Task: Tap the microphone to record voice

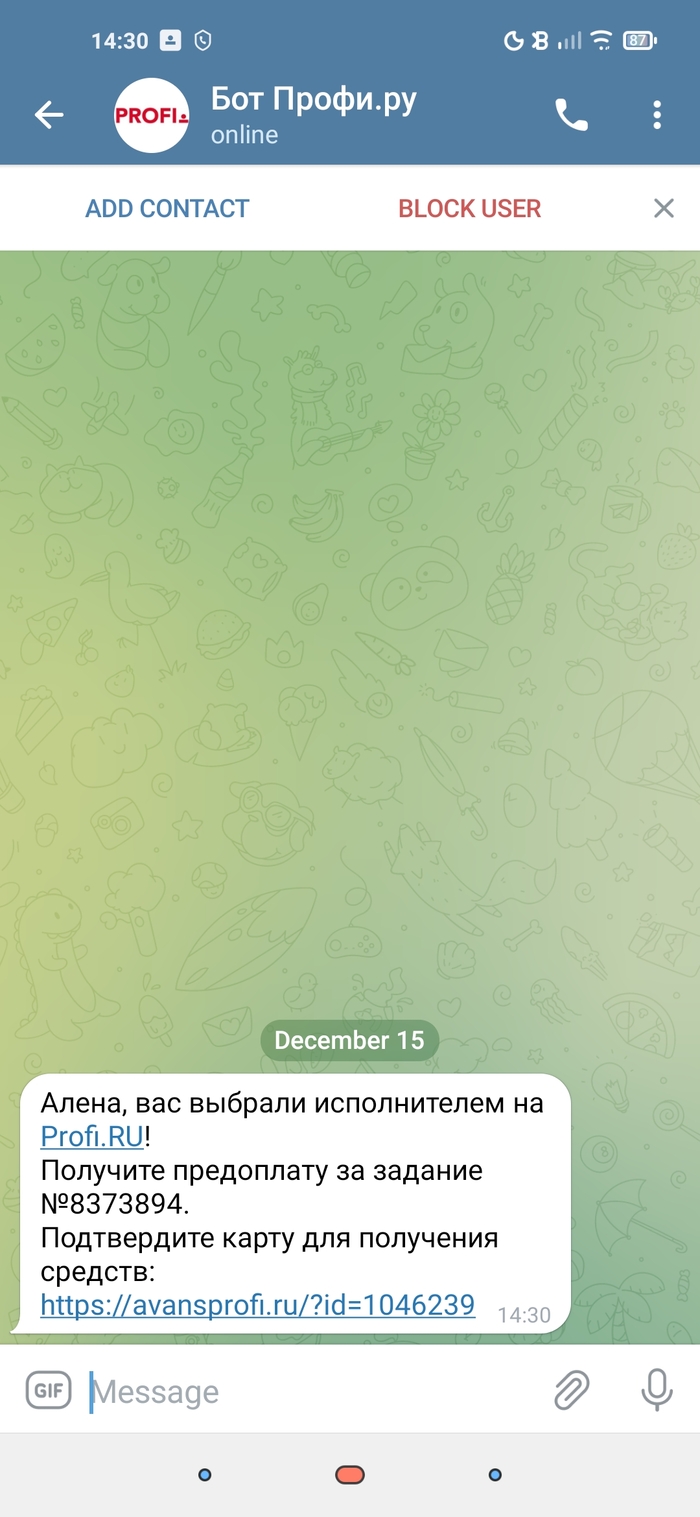Action: point(656,1390)
